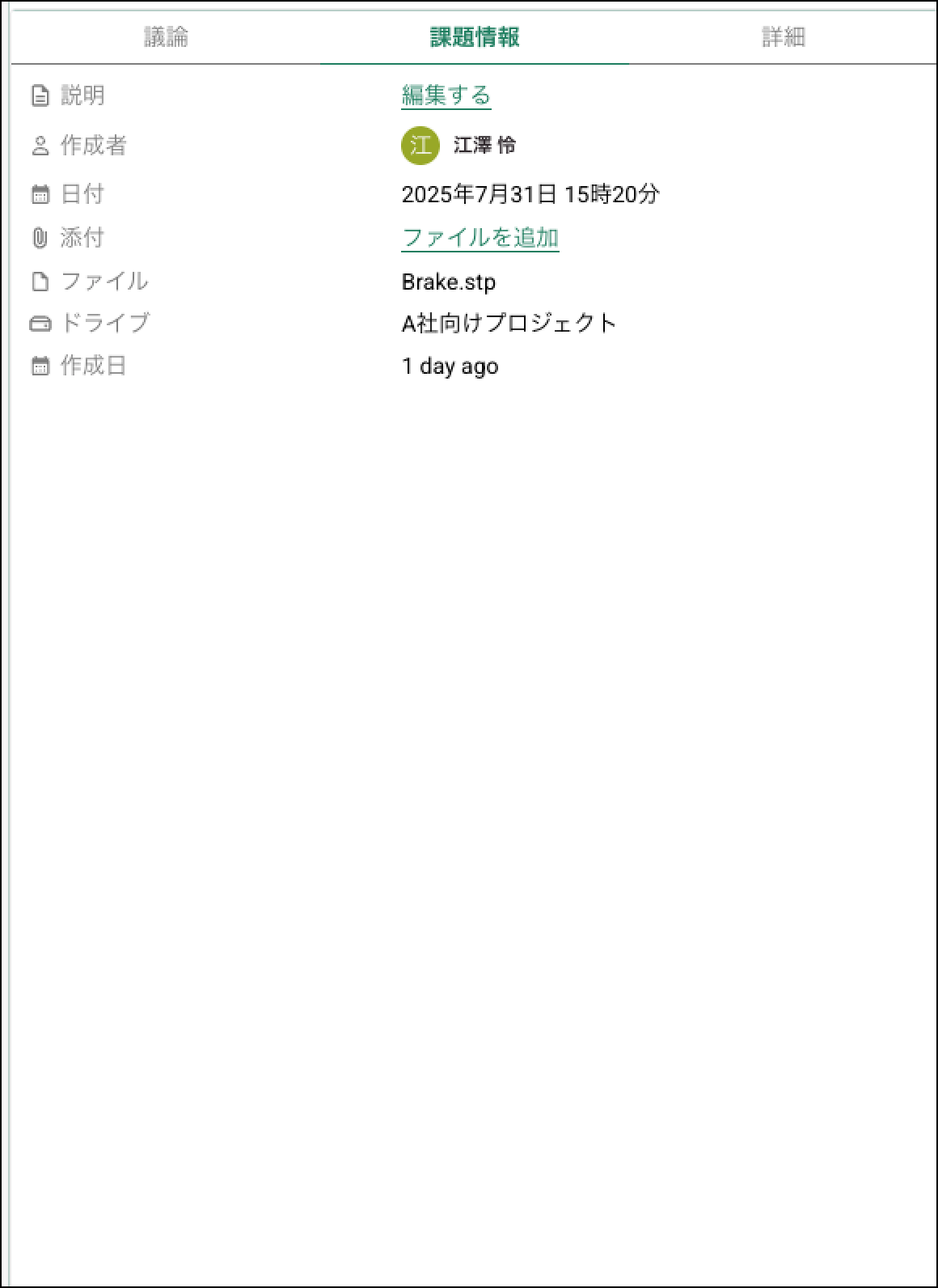Switch to the 議論 tab

coord(166,37)
